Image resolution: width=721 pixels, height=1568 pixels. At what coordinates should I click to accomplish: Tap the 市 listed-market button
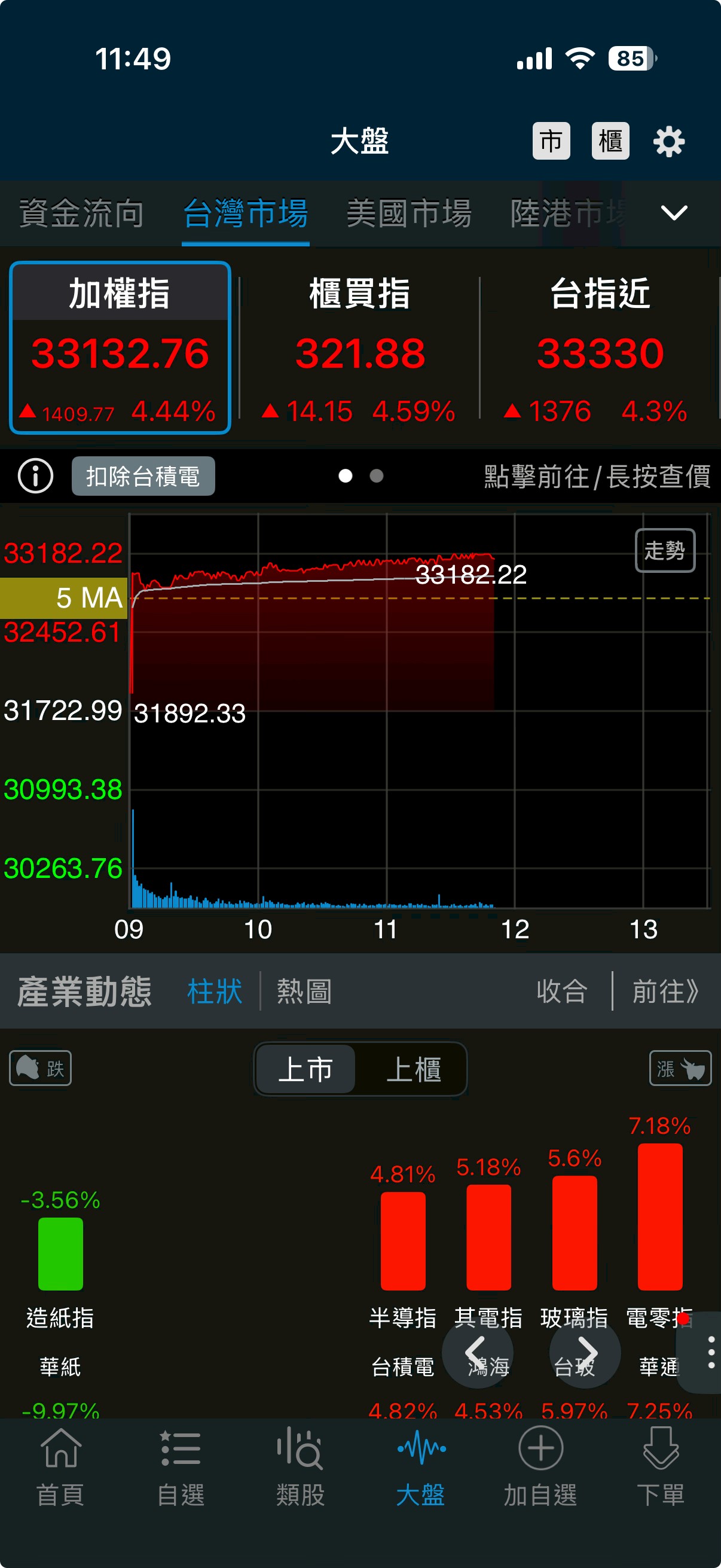pyautogui.click(x=551, y=141)
